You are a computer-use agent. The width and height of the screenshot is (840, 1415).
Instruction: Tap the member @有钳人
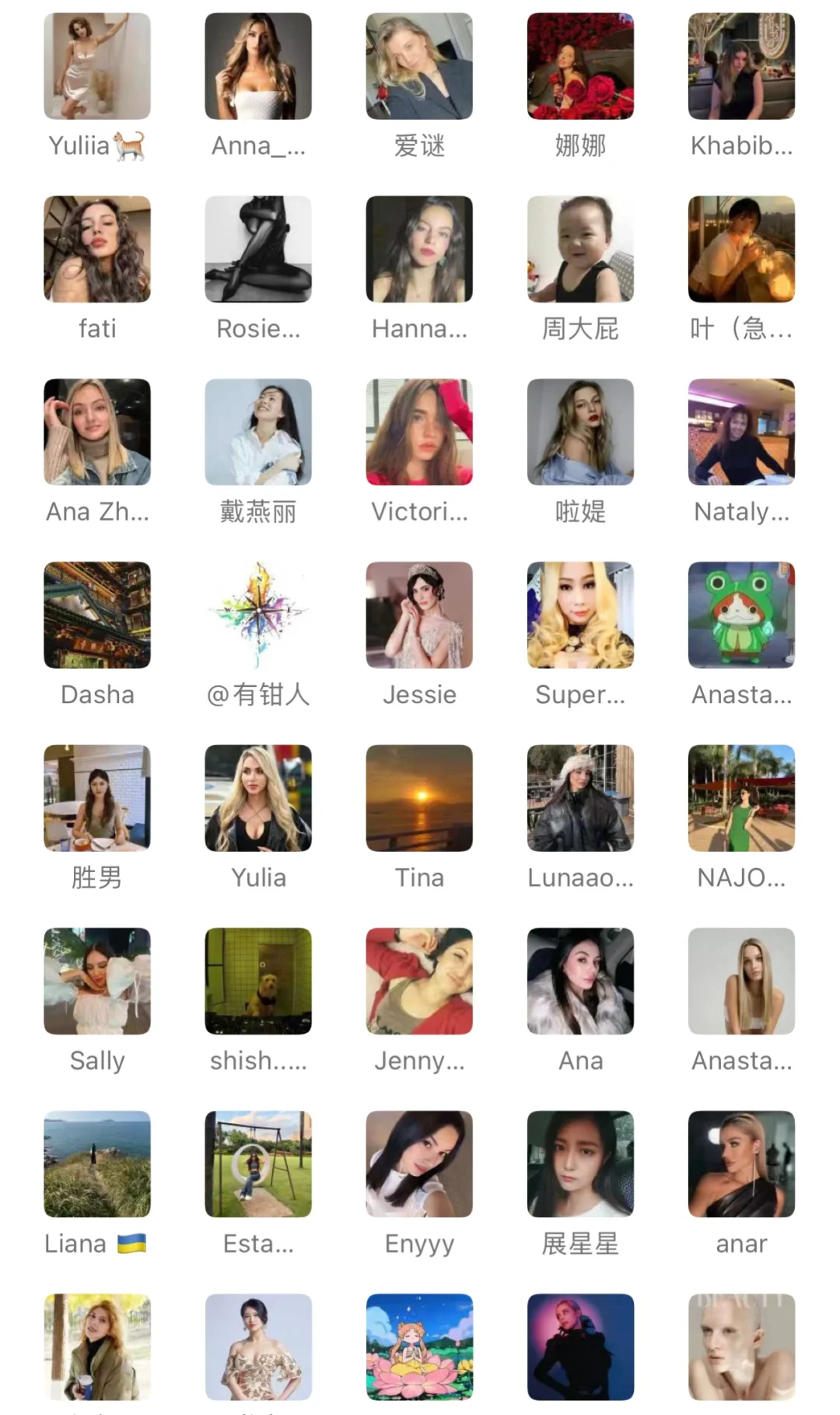click(x=258, y=615)
